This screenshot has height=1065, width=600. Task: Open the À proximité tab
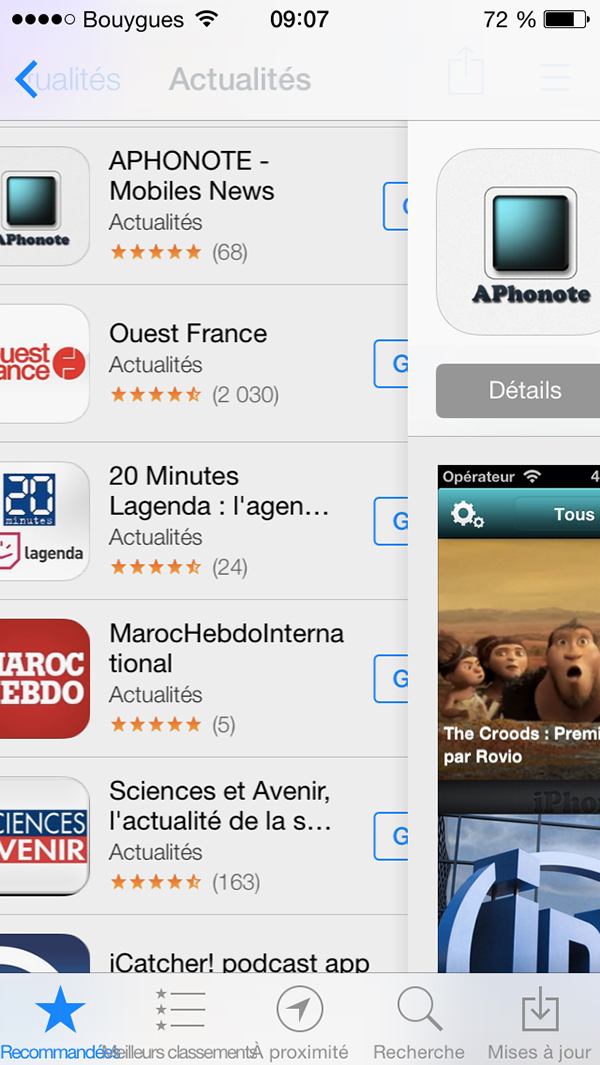point(300,1020)
